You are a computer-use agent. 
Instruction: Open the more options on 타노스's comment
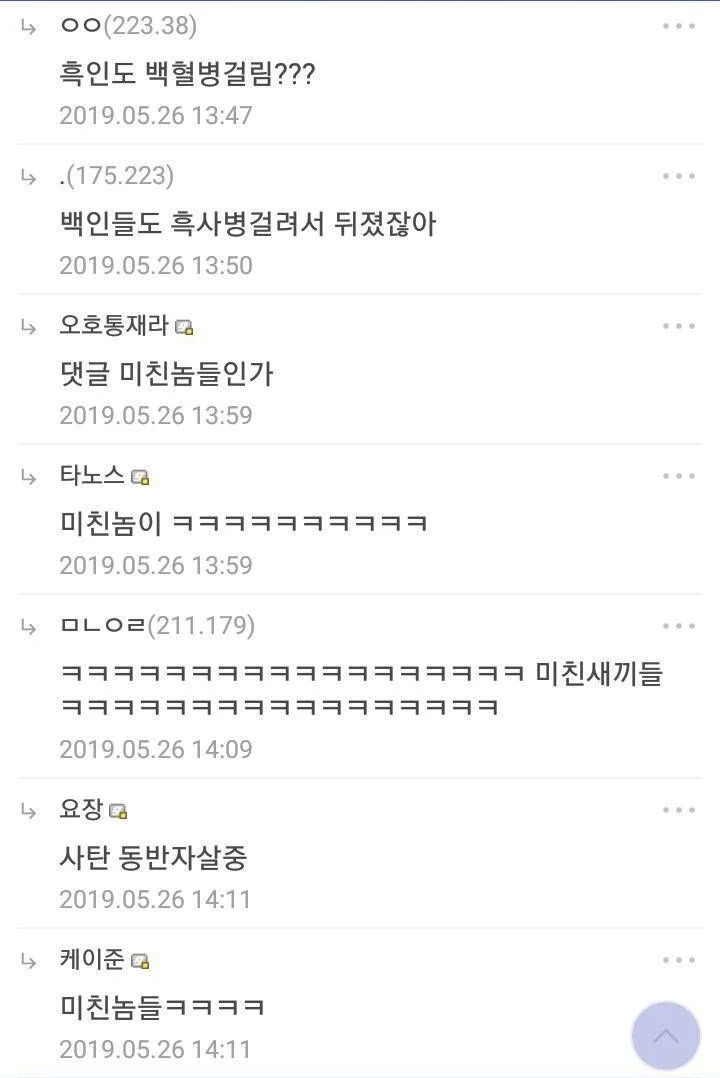(679, 476)
